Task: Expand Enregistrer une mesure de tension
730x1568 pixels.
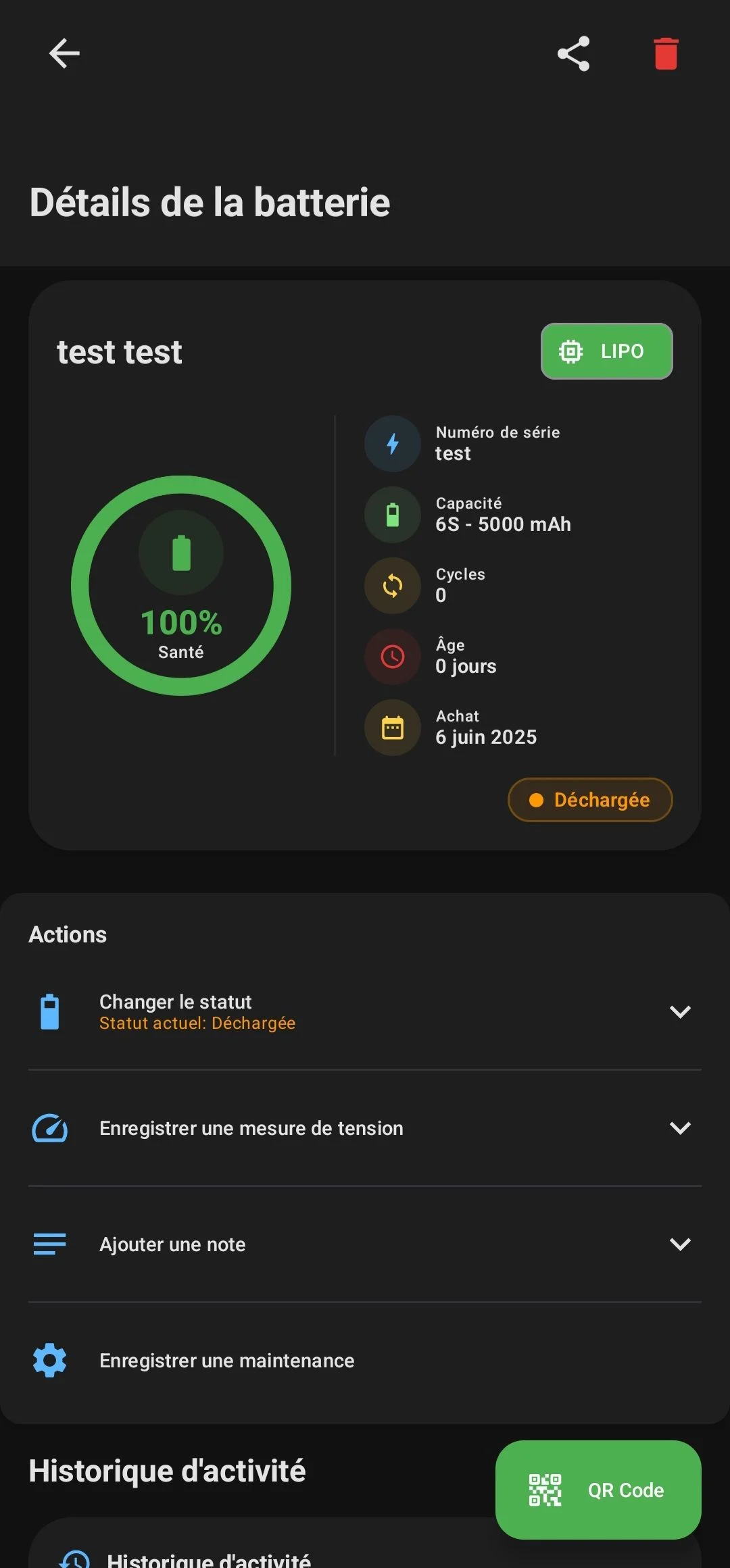Action: tap(365, 1128)
